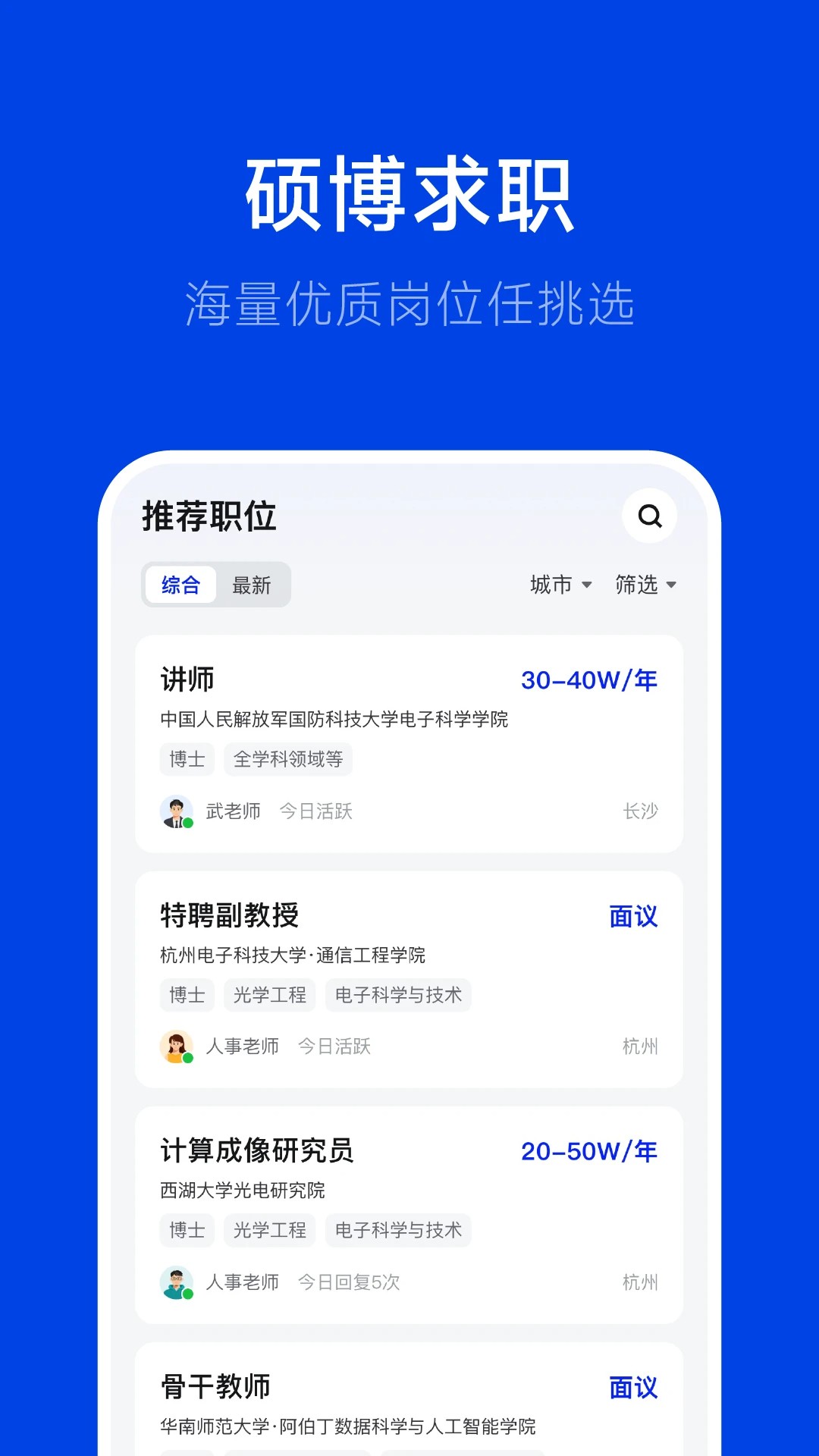819x1456 pixels.
Task: Toggle the 光学工程 tag on 特聘副教授 card
Action: [x=270, y=995]
